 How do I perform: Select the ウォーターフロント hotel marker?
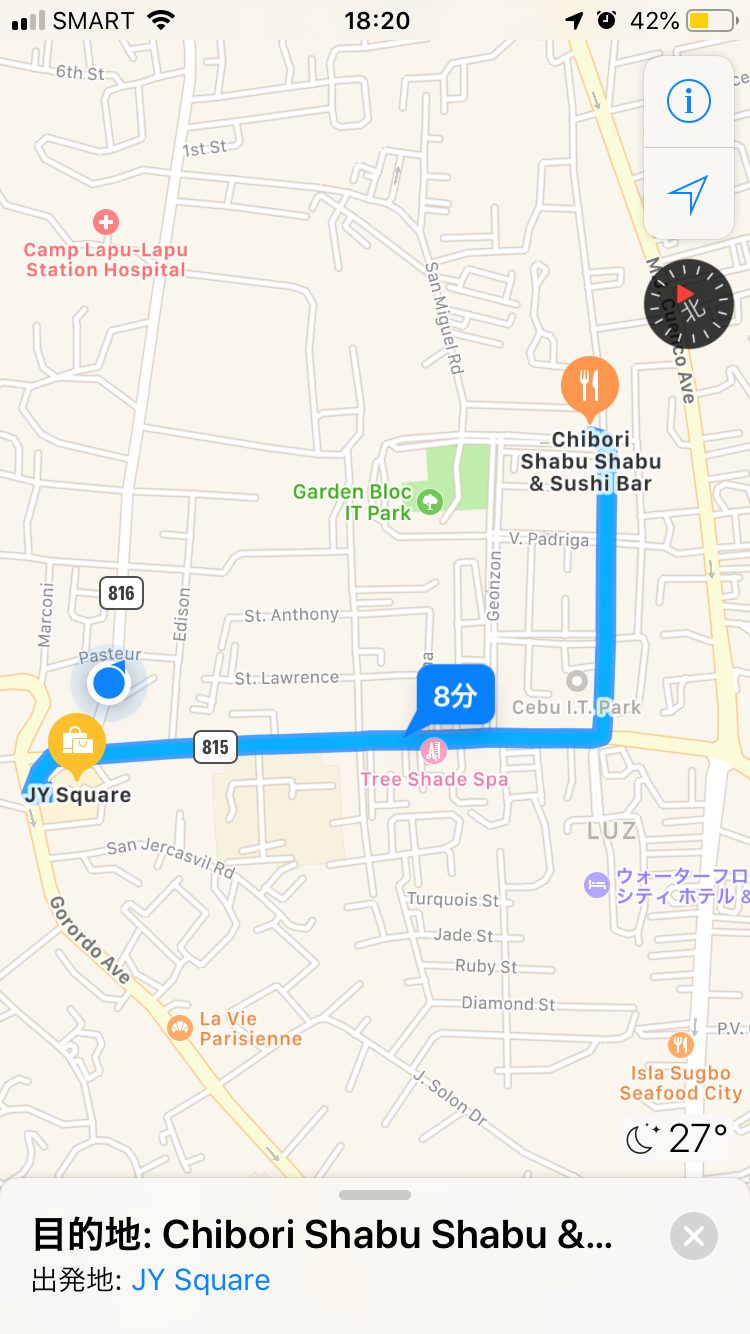[597, 885]
